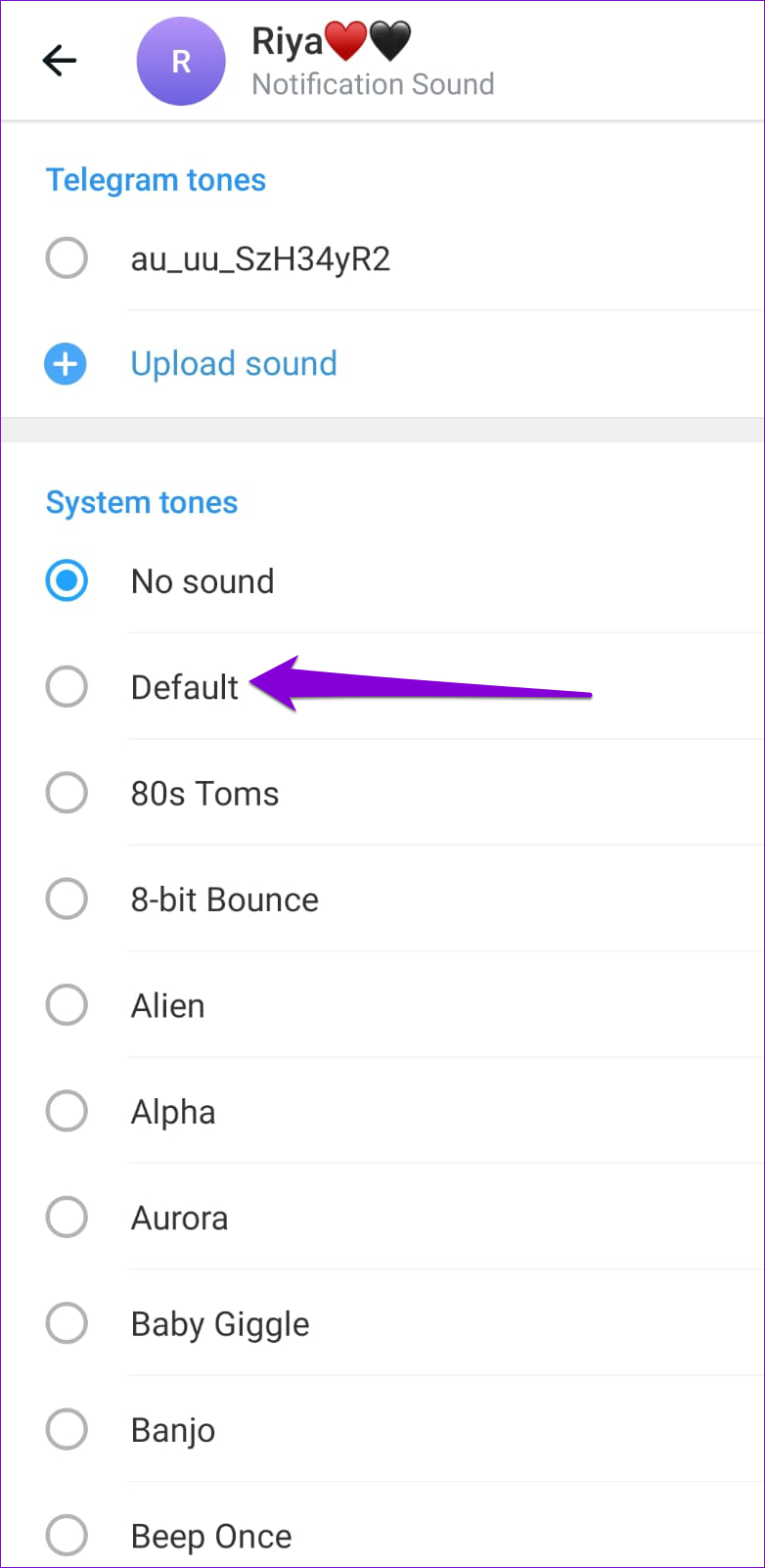Choose Banjo as notification sound
The width and height of the screenshot is (765, 1568).
point(382,1430)
